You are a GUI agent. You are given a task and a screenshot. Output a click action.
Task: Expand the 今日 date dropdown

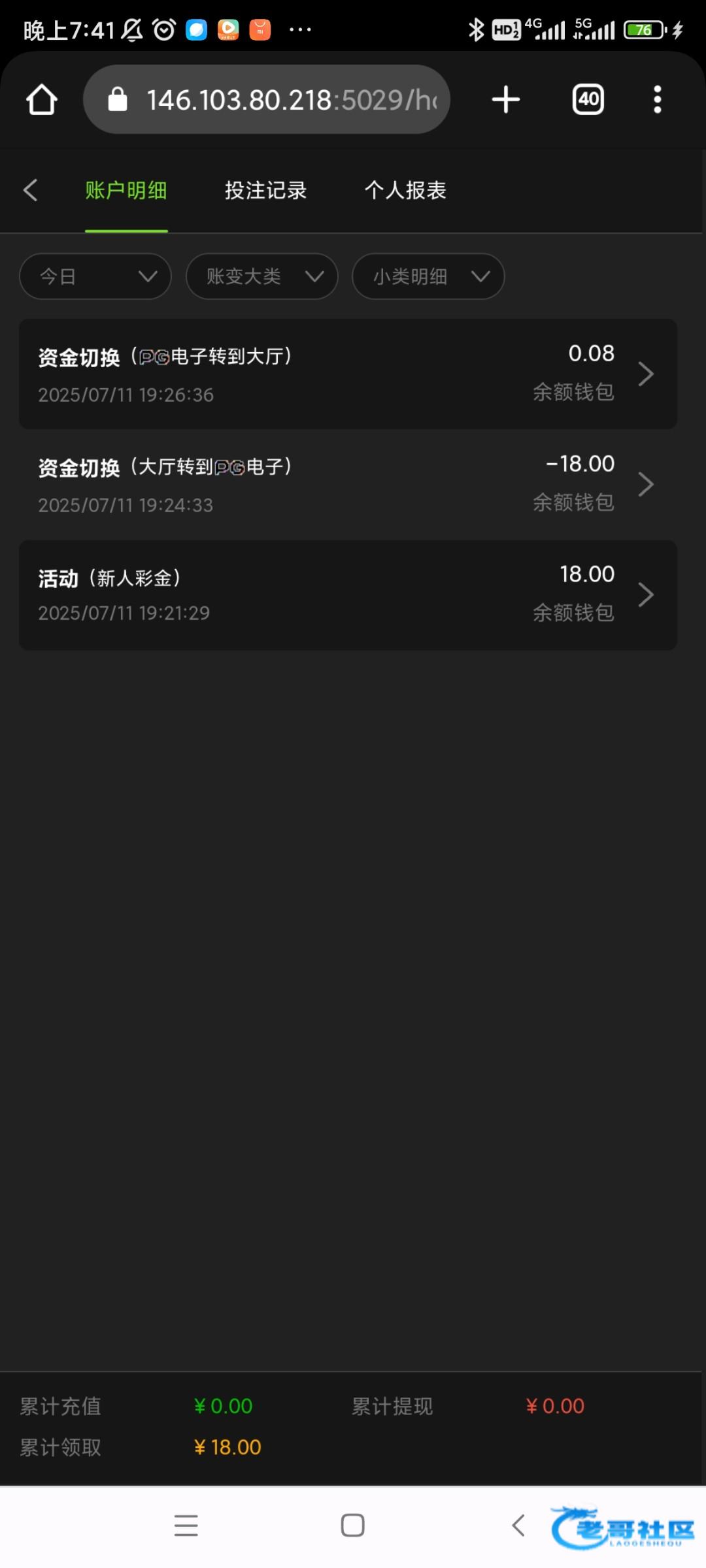(95, 276)
